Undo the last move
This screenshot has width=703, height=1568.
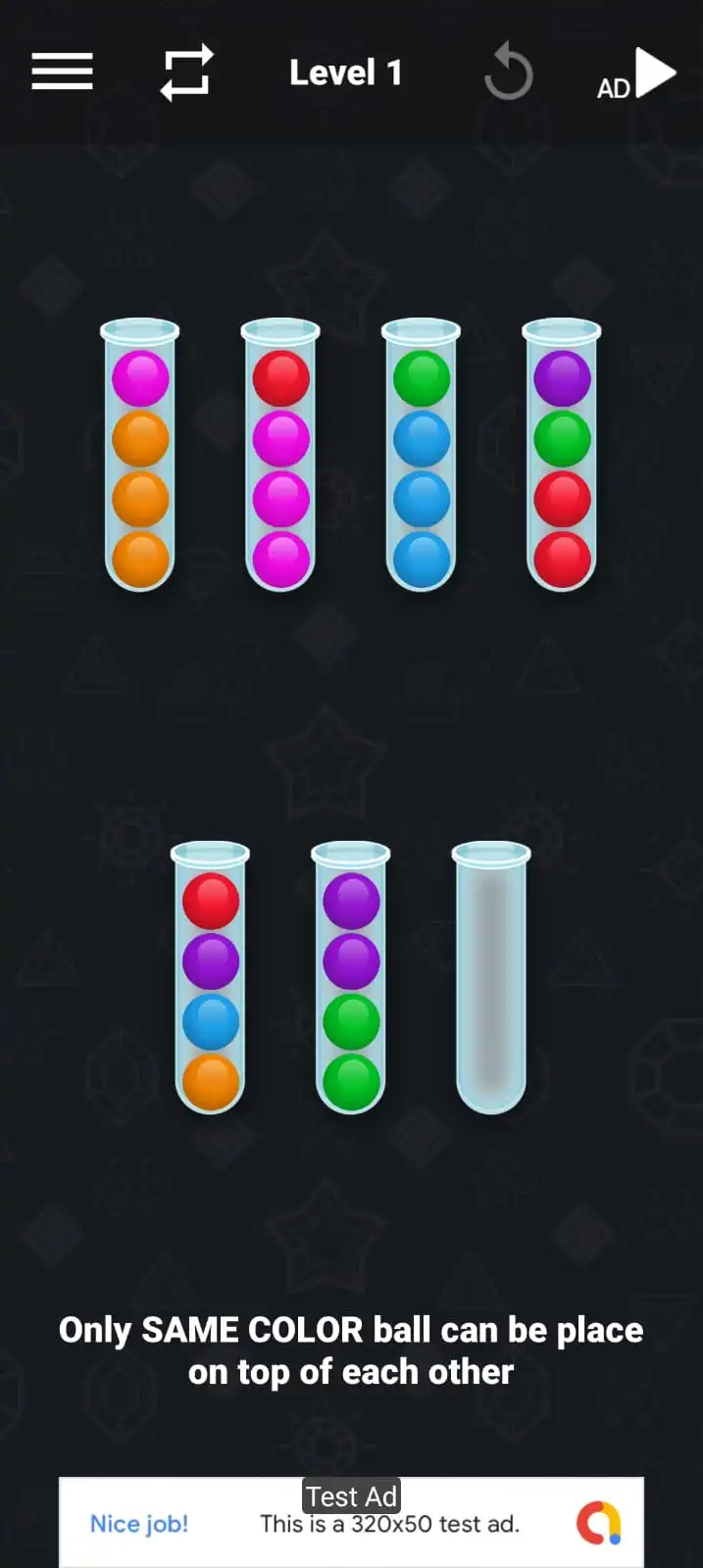point(508,73)
